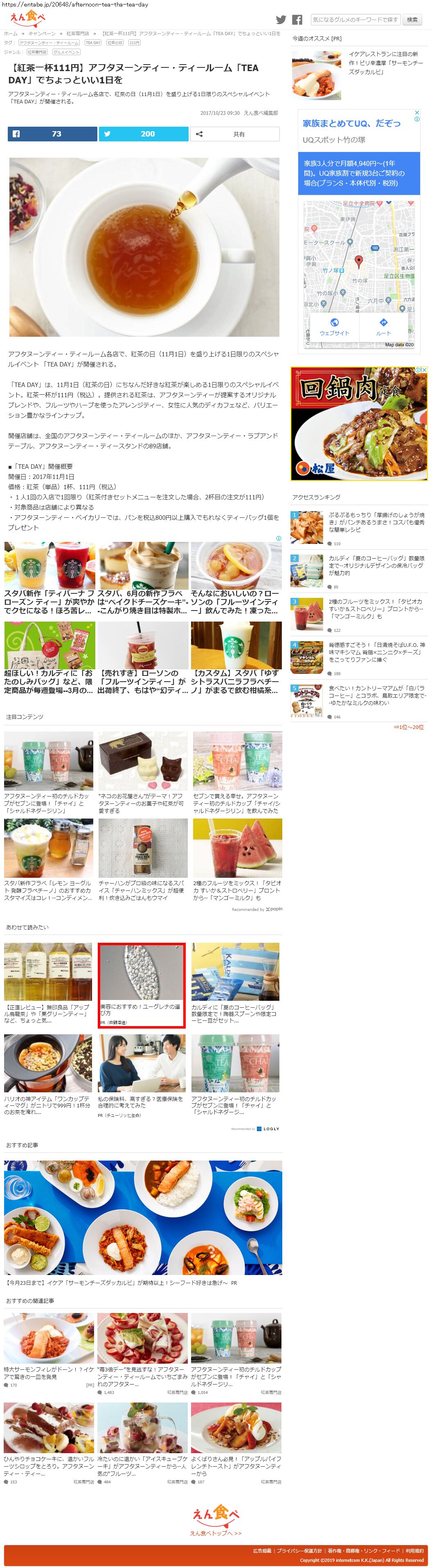Open the 共有 share button
432x1568 pixels.
pyautogui.click(x=234, y=134)
